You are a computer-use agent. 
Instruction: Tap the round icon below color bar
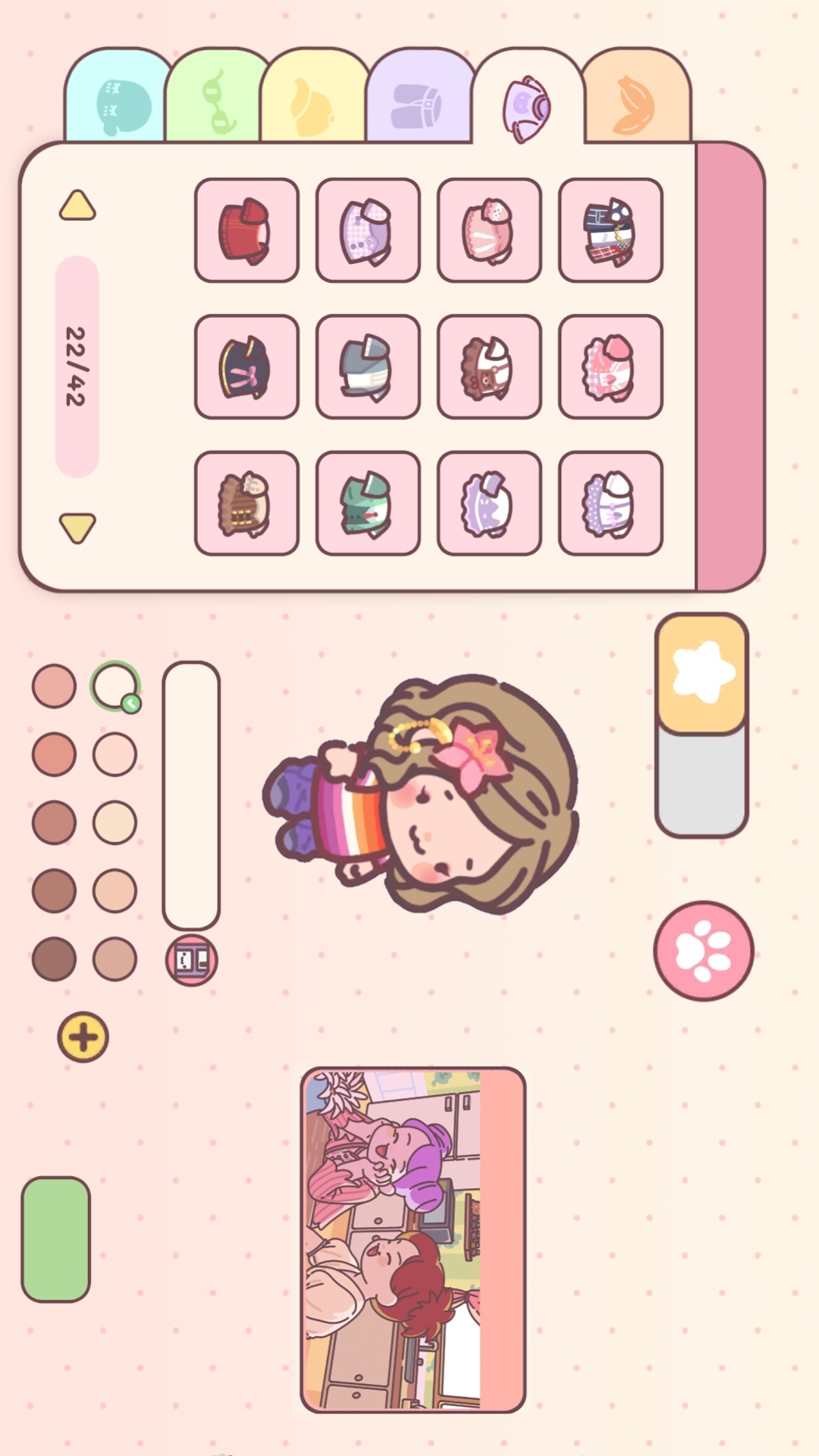point(191,960)
